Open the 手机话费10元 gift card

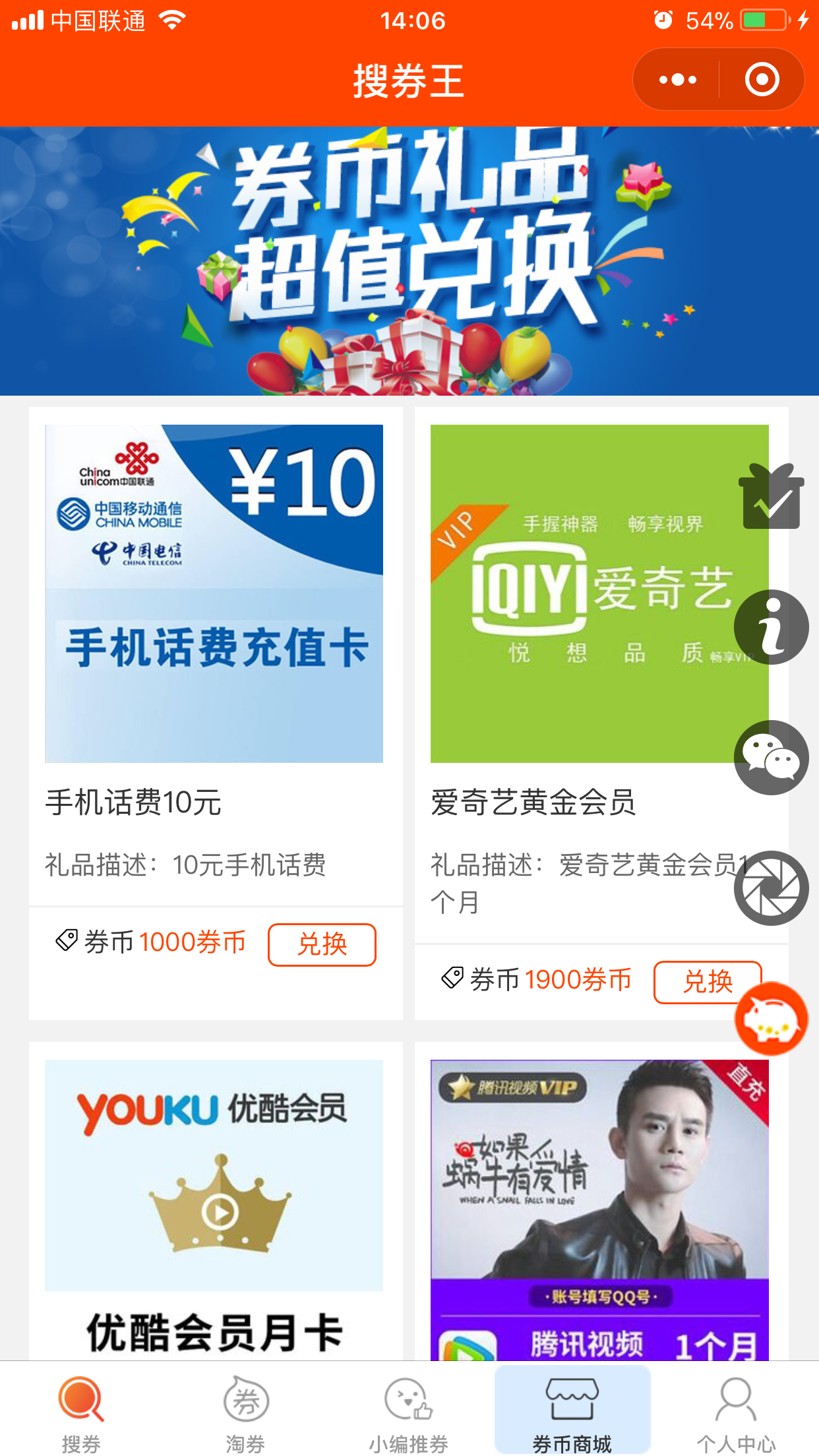click(214, 593)
